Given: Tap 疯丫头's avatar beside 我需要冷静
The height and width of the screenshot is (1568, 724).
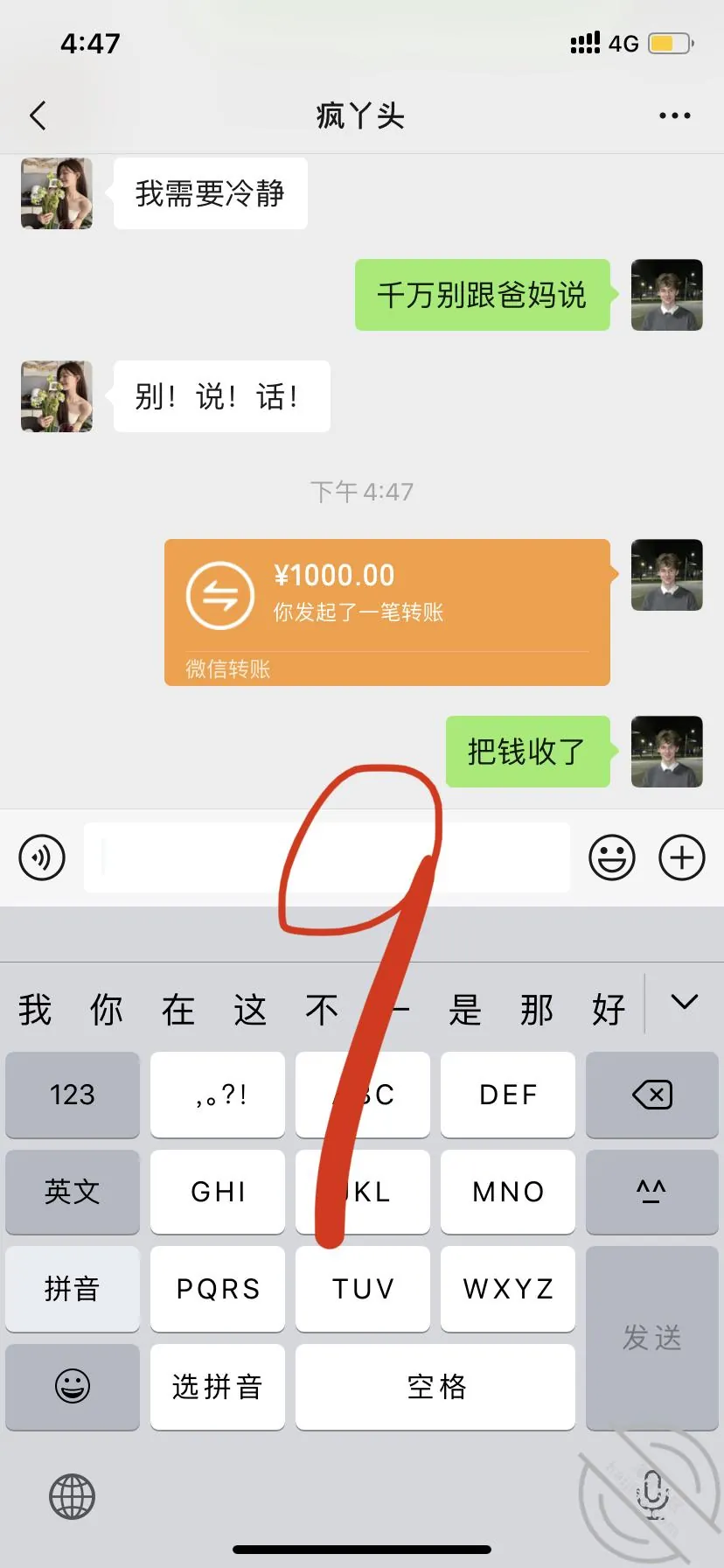Looking at the screenshot, I should point(57,193).
